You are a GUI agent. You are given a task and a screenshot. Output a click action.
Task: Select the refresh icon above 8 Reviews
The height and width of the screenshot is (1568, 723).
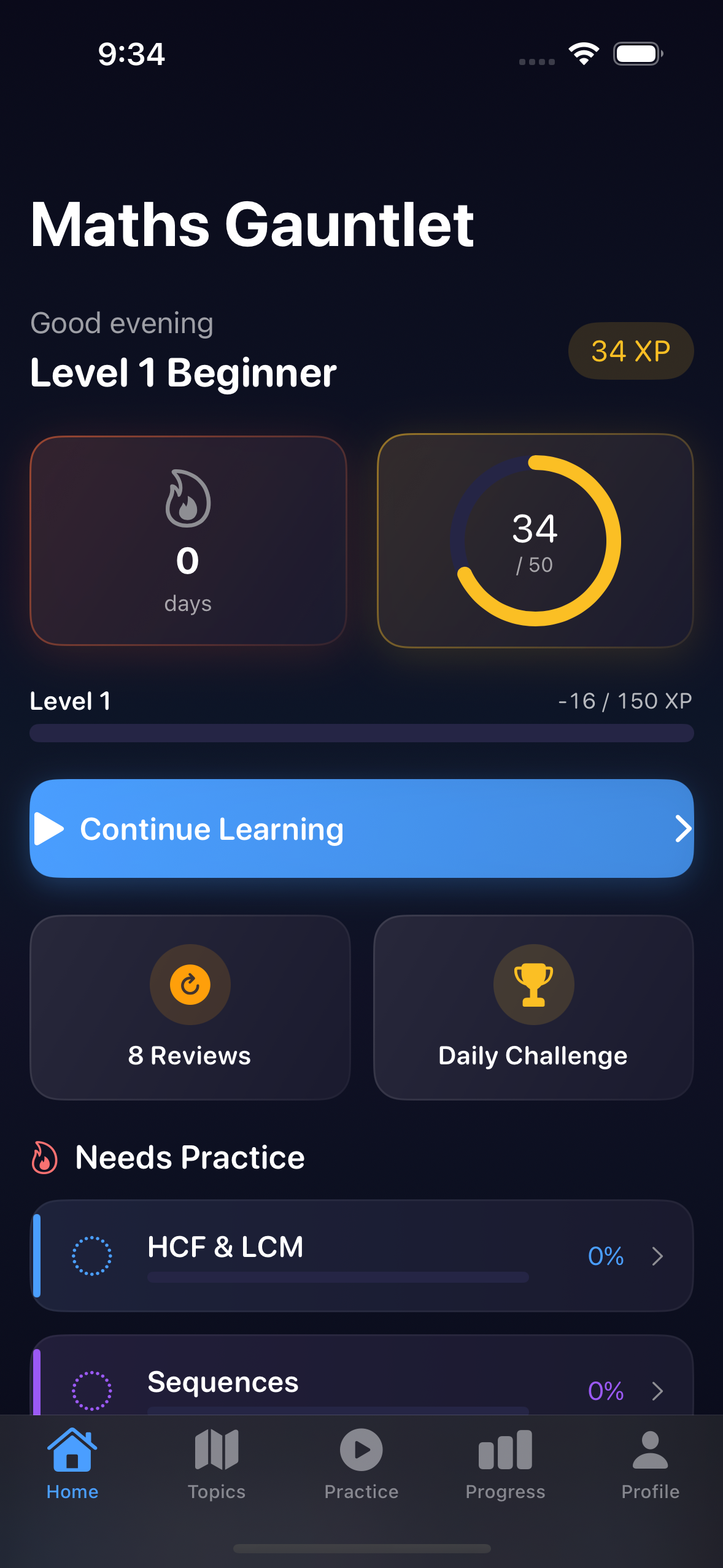click(x=190, y=984)
